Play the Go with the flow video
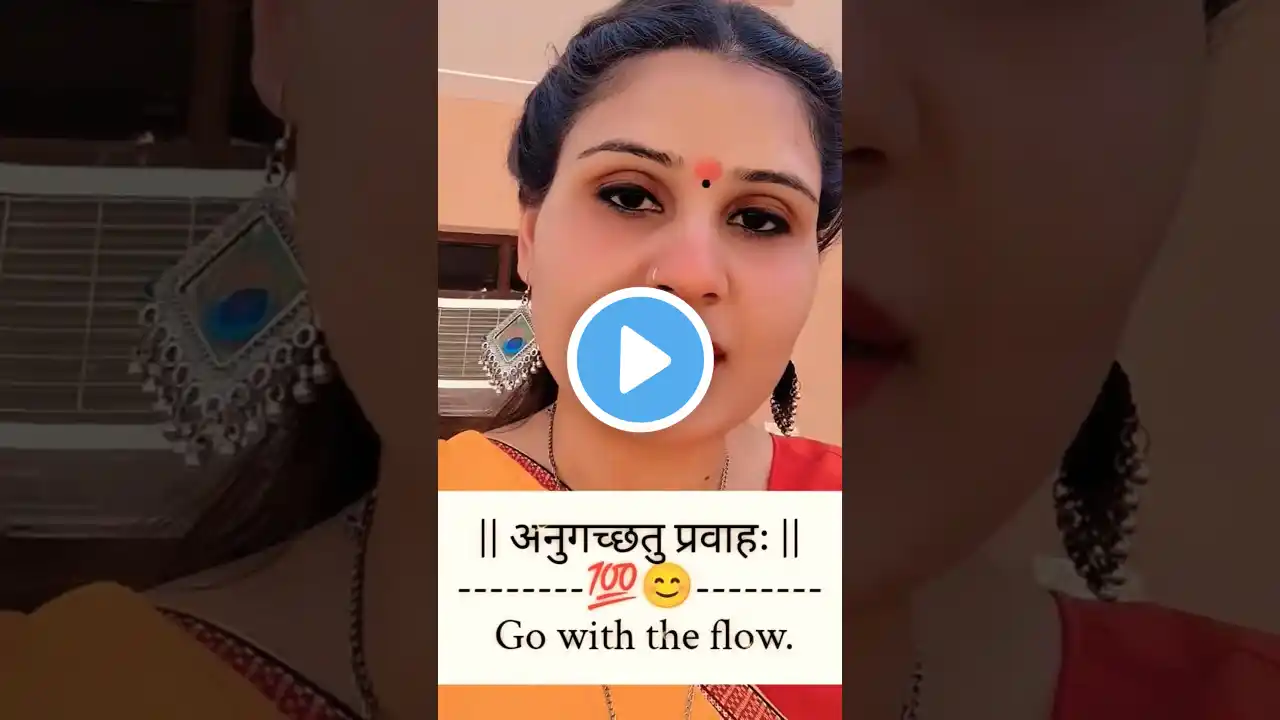Image resolution: width=1280 pixels, height=720 pixels. click(x=640, y=360)
